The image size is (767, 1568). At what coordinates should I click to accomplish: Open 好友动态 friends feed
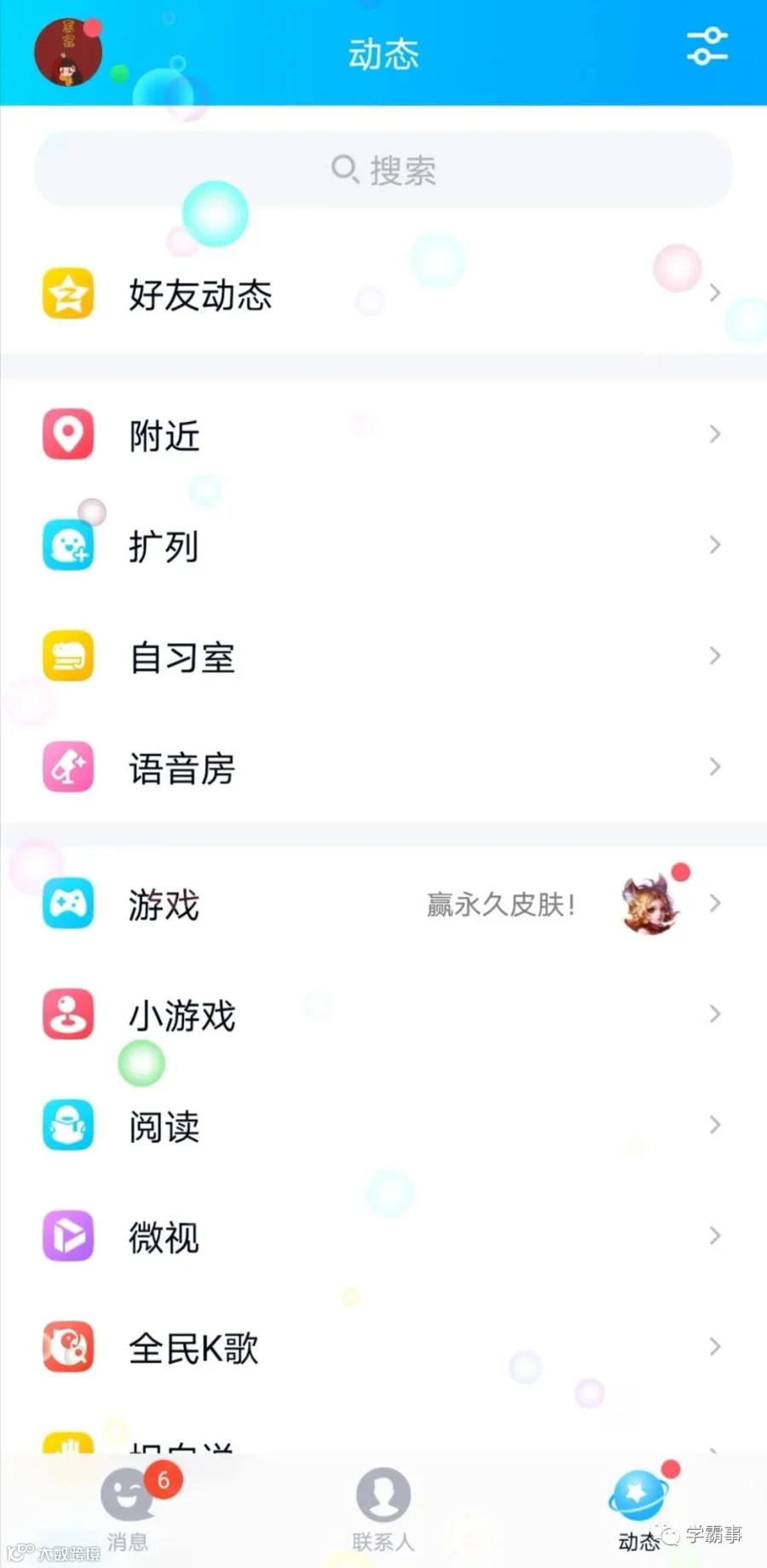pos(383,294)
